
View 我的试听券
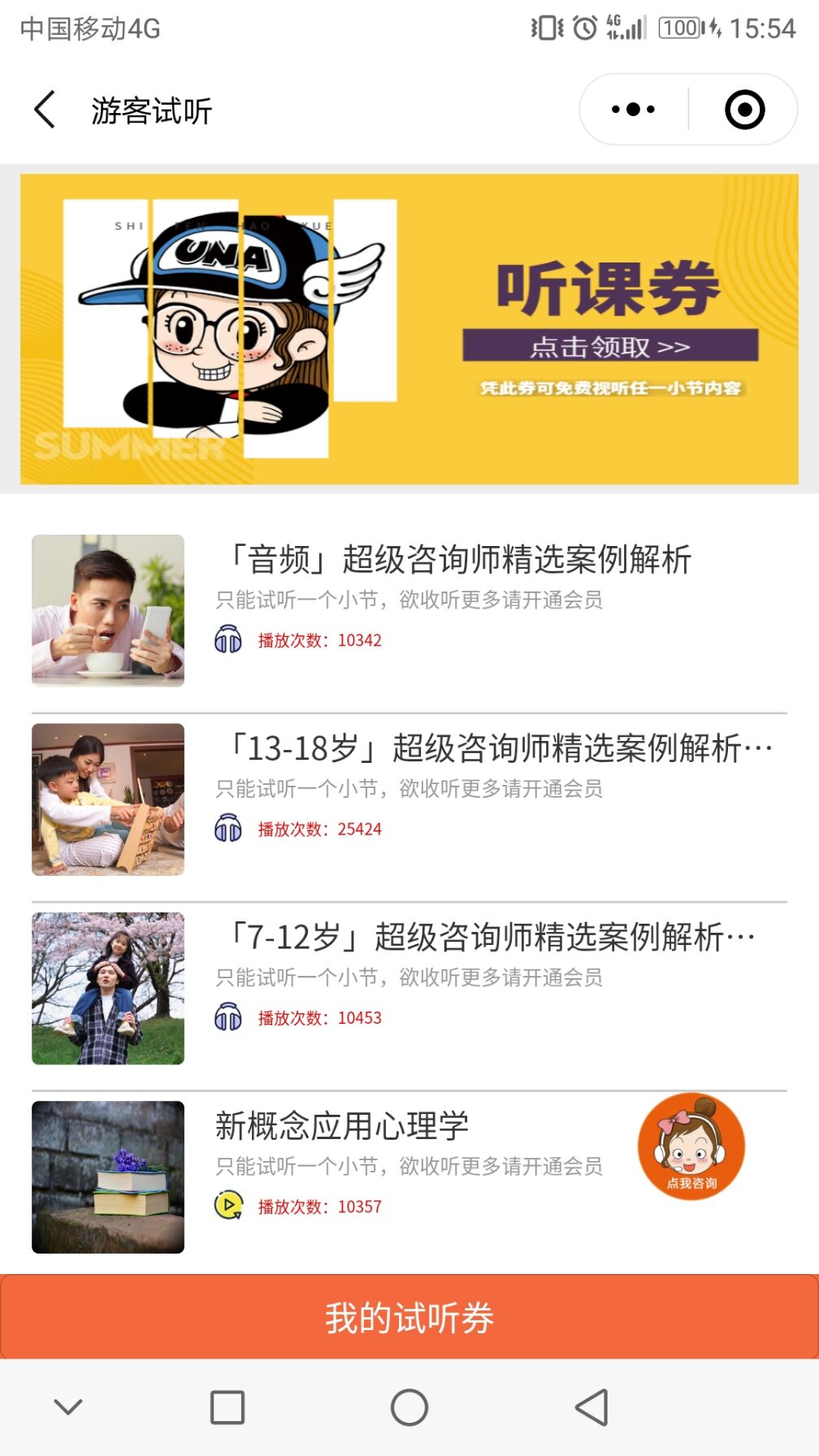point(409,1317)
